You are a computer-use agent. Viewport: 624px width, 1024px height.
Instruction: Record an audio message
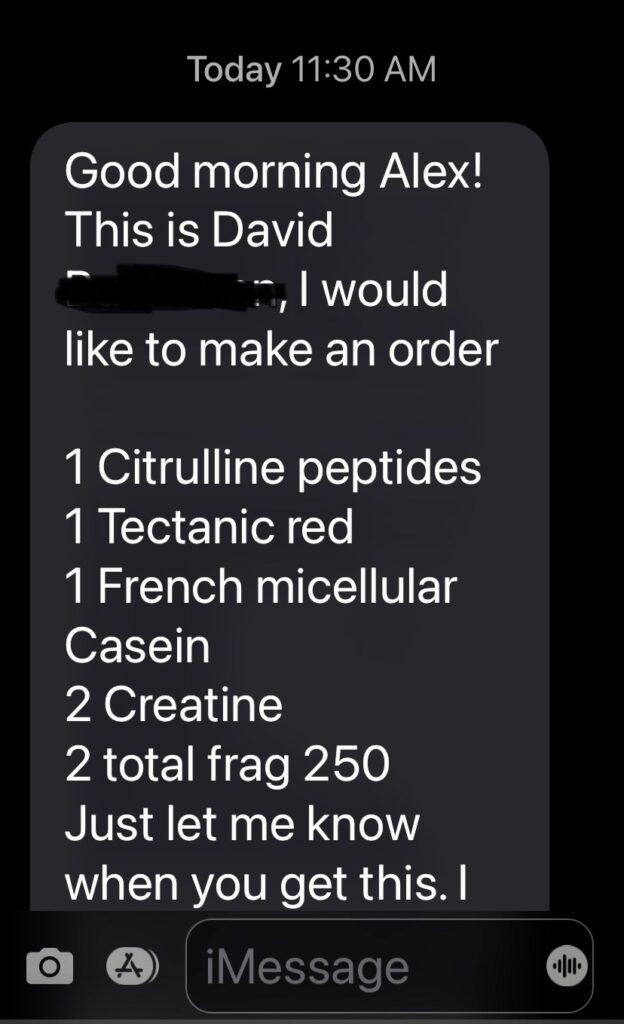[565, 967]
